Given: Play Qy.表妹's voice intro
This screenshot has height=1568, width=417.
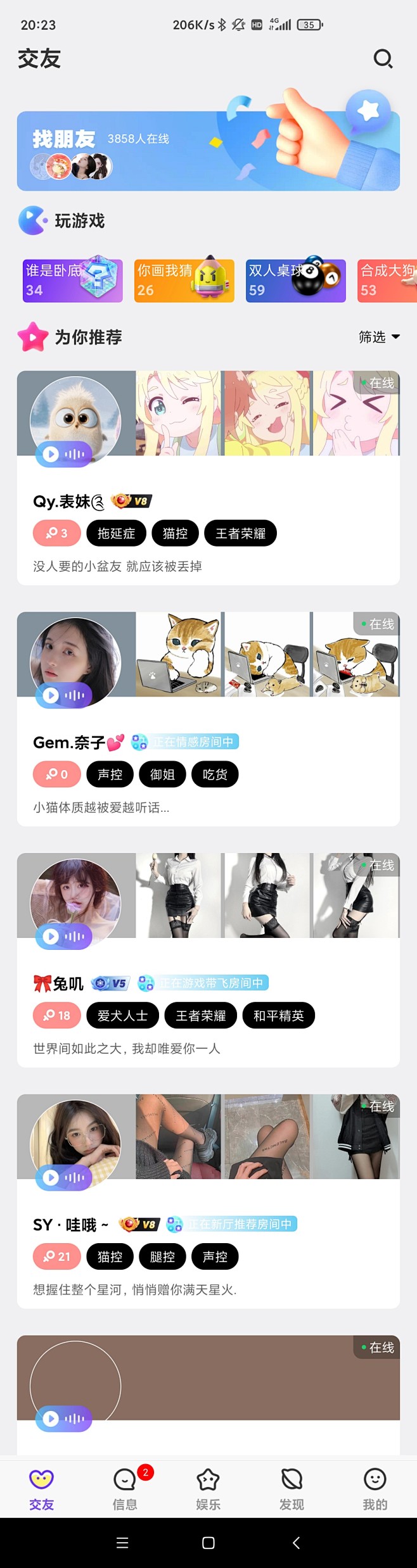Looking at the screenshot, I should click(x=64, y=454).
